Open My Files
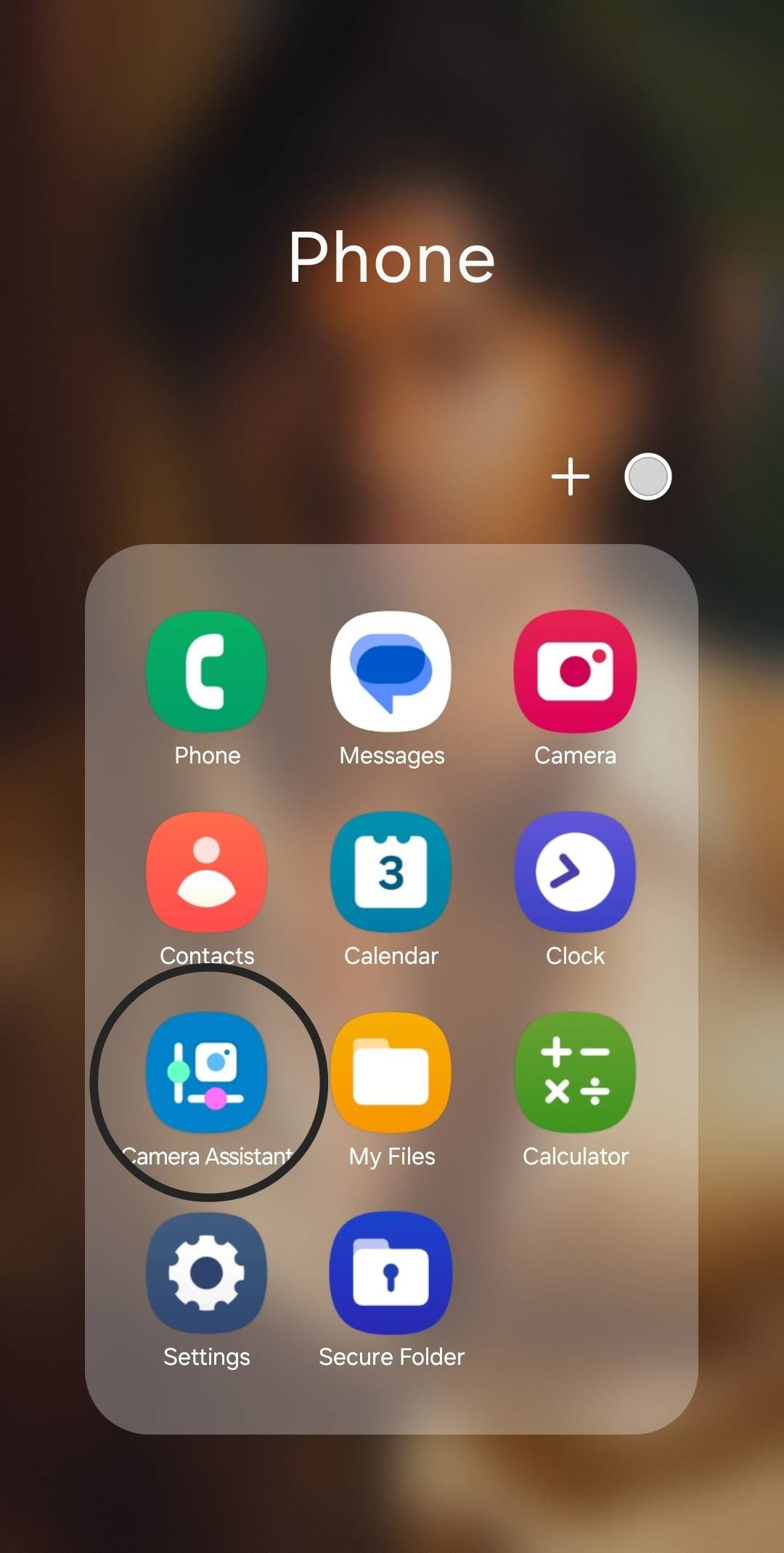Screen dimensions: 784x1553 391,1073
